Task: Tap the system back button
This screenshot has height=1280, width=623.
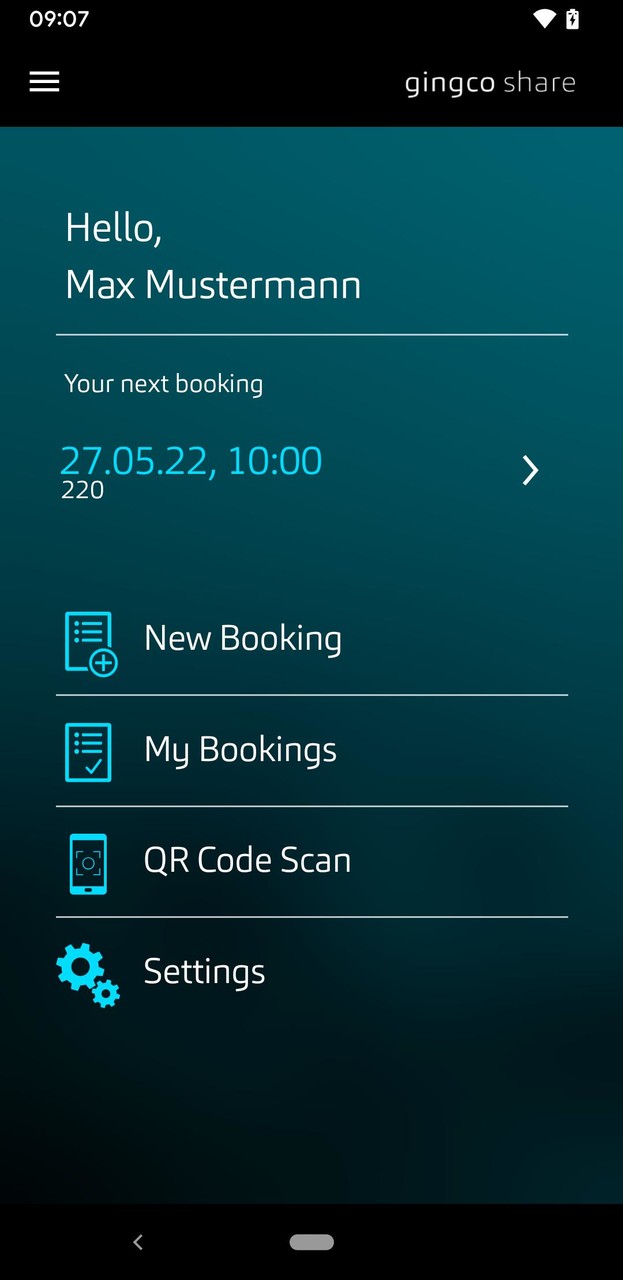Action: coord(138,1242)
